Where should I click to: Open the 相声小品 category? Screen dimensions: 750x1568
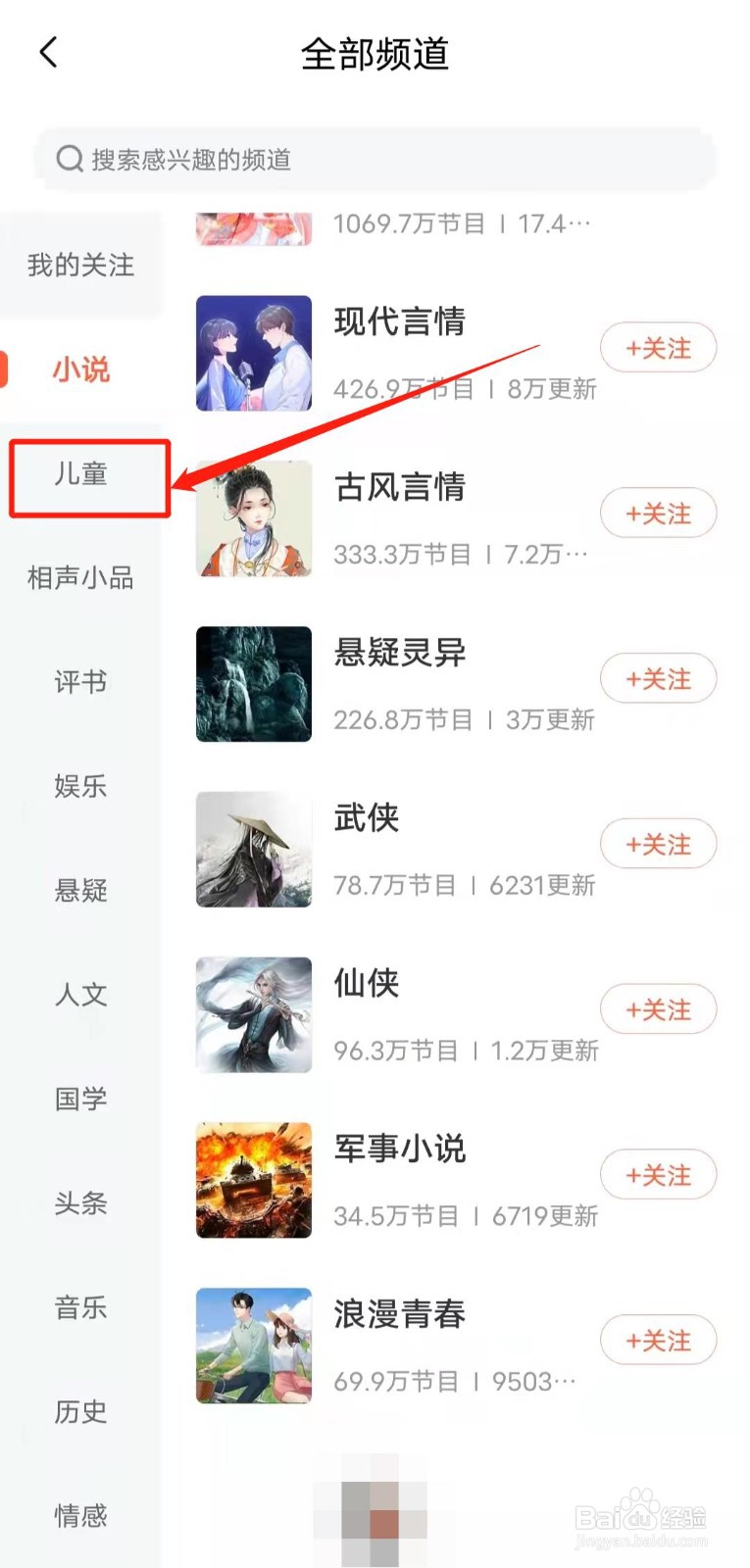pos(80,578)
